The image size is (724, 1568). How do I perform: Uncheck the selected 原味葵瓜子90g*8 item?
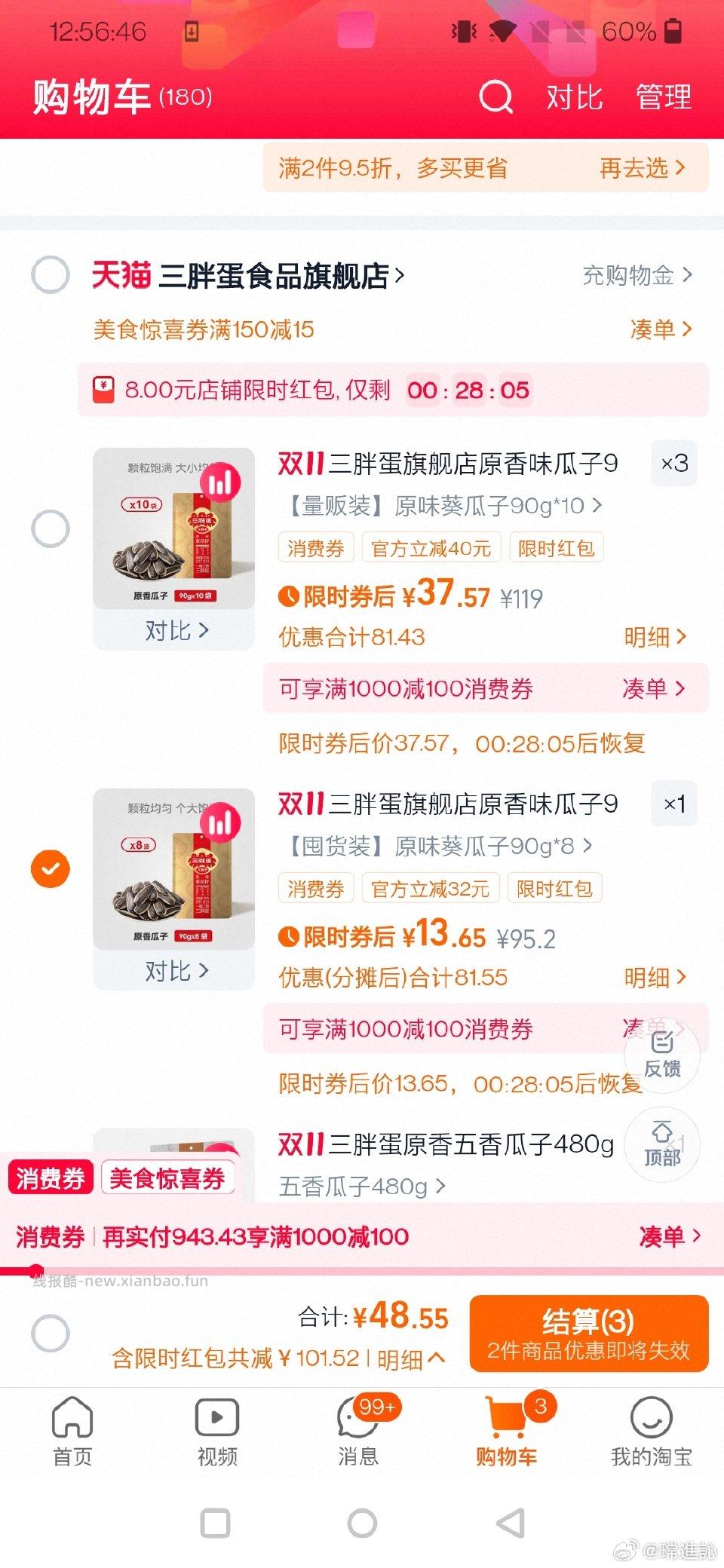(x=50, y=868)
